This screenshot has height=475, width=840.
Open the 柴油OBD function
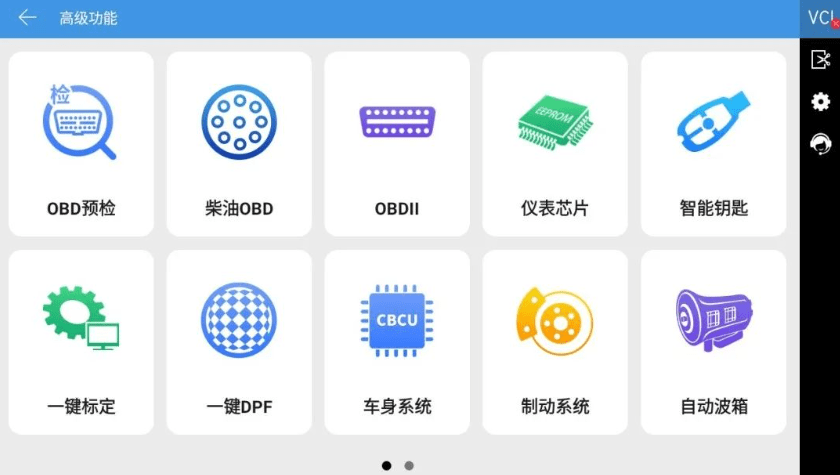coord(239,144)
